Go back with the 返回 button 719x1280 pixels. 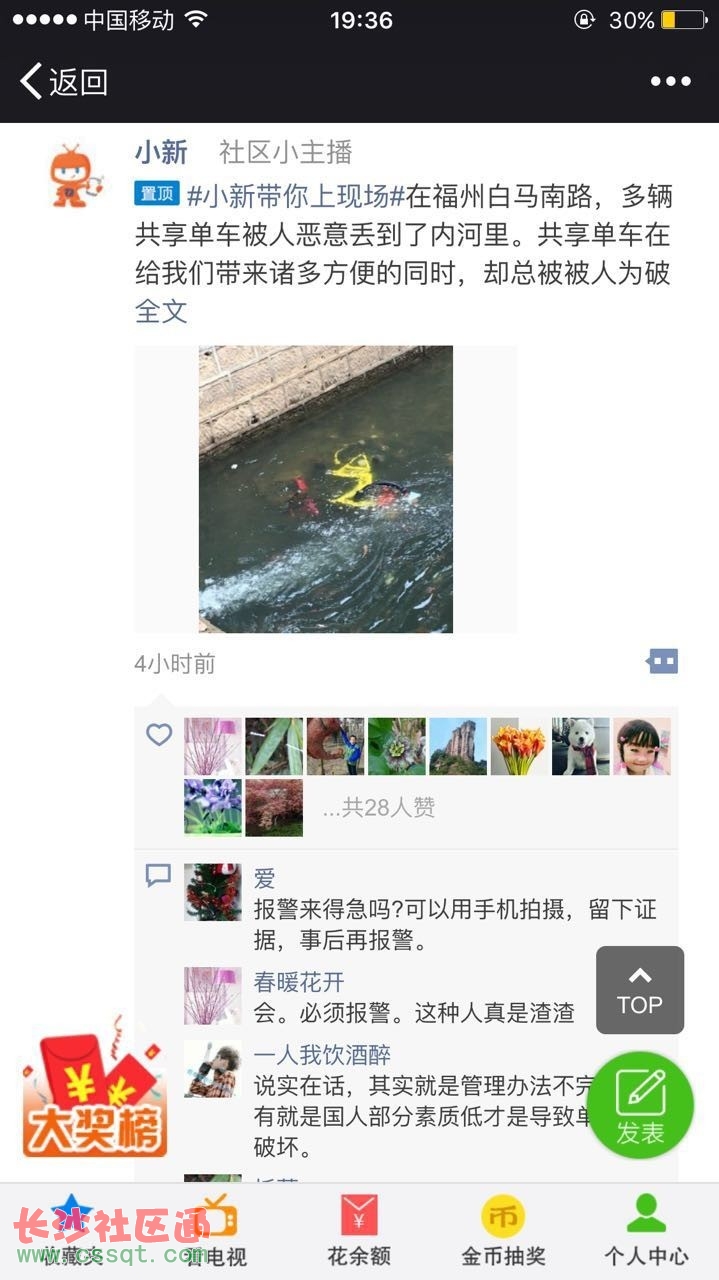pyautogui.click(x=64, y=81)
